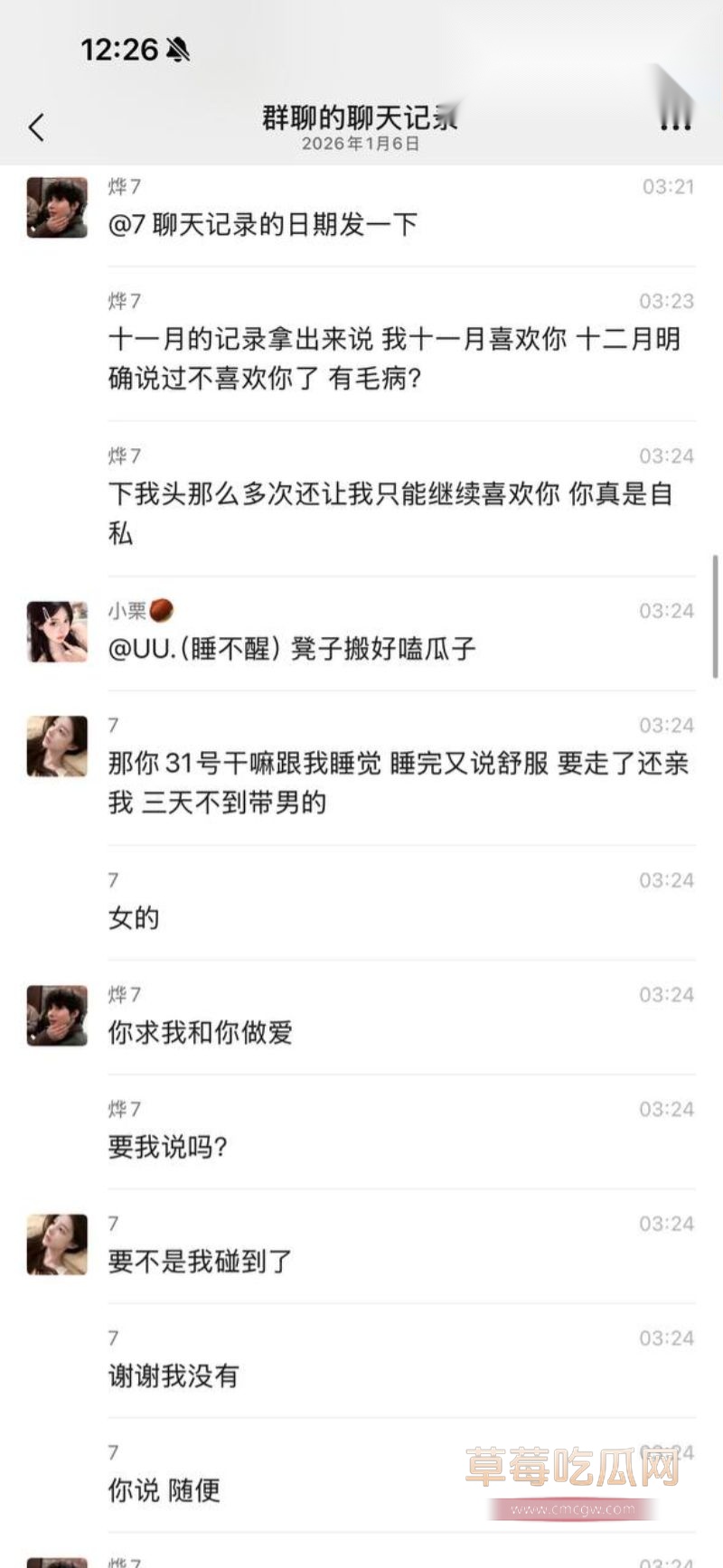The width and height of the screenshot is (723, 1568).
Task: Tap the message 谢谢我没有
Action: (x=172, y=1375)
